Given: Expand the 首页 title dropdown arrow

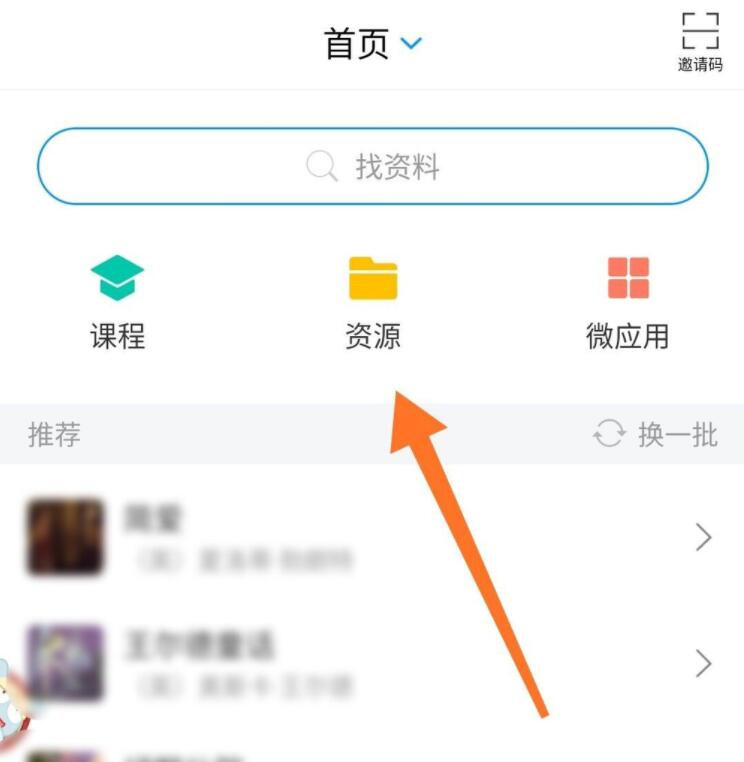Looking at the screenshot, I should 410,44.
